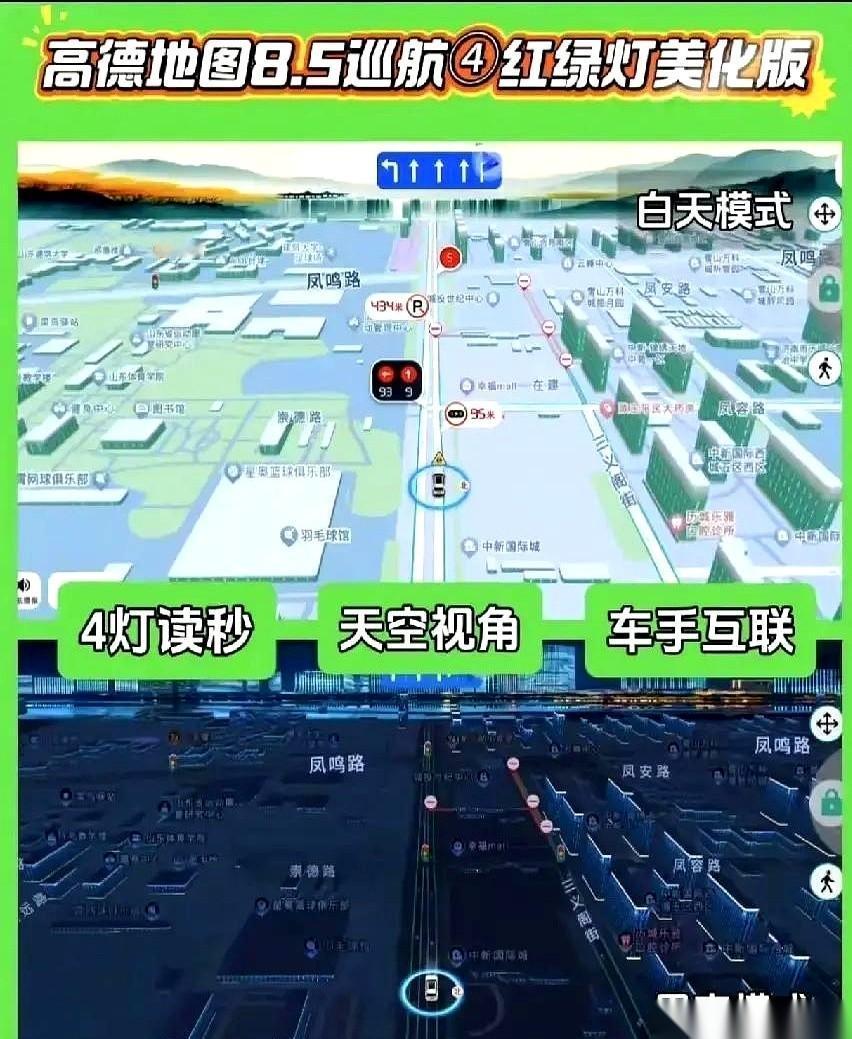Click the 93-second countdown timer display
The image size is (852, 1039).
coord(385,390)
